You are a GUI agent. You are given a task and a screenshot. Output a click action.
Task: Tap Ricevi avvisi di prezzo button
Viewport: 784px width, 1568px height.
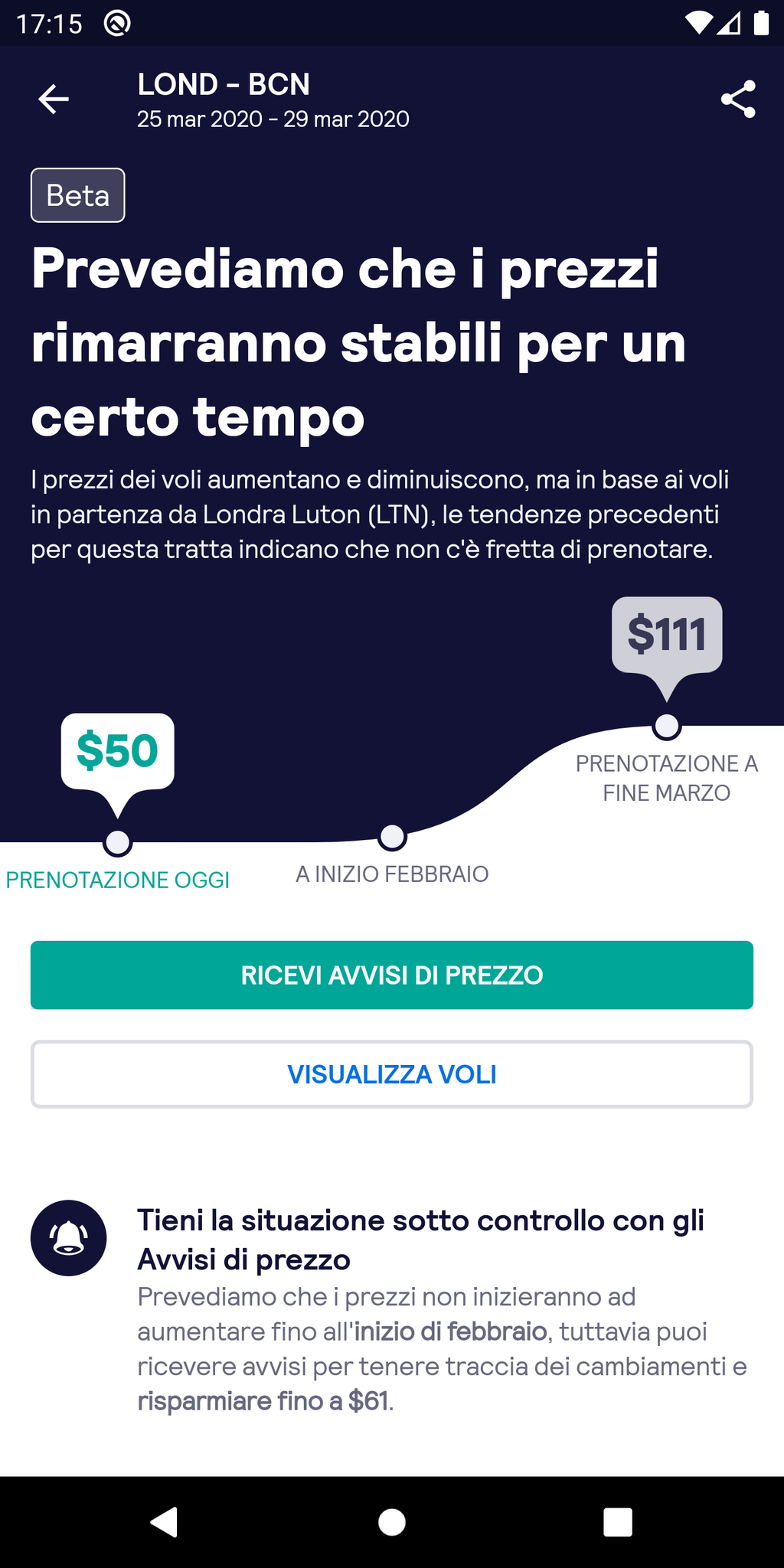point(392,975)
